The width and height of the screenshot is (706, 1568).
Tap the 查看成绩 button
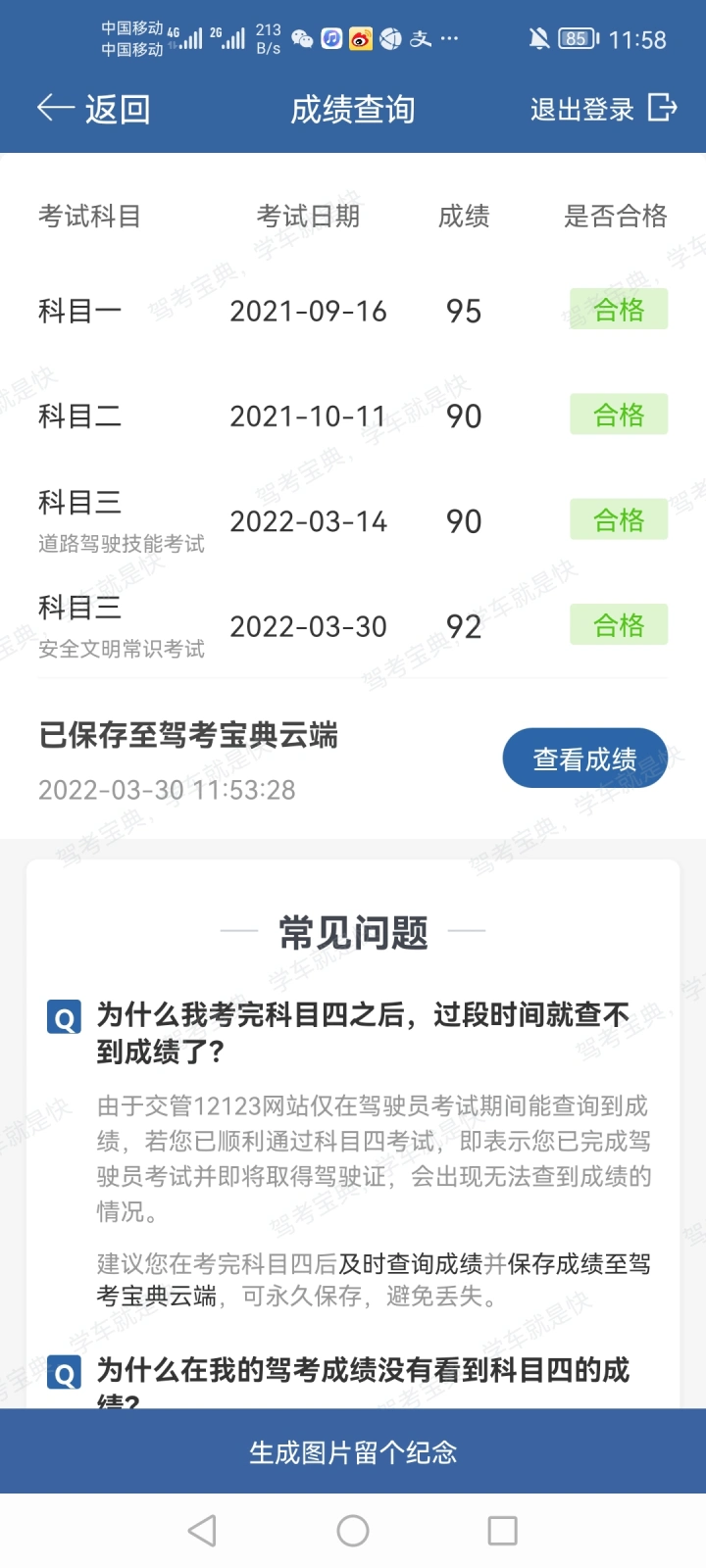click(x=584, y=759)
